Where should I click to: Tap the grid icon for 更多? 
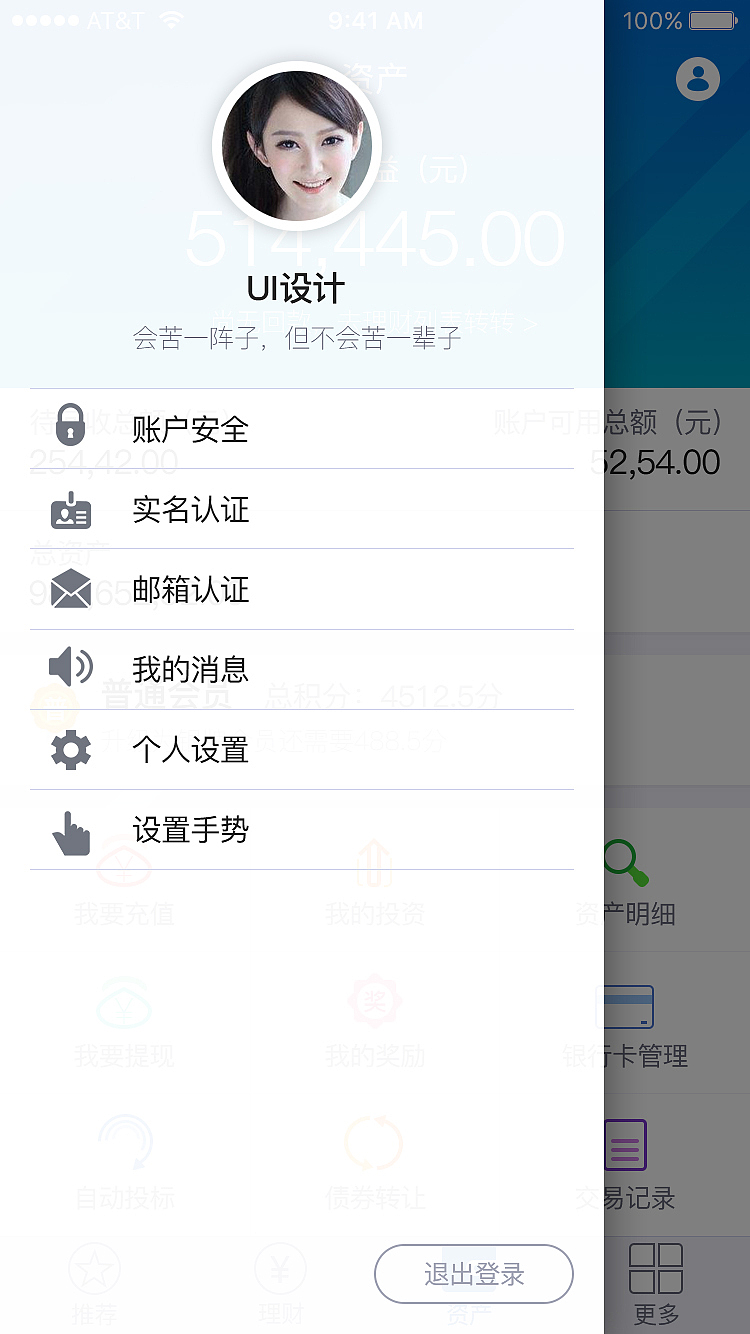[x=655, y=1270]
